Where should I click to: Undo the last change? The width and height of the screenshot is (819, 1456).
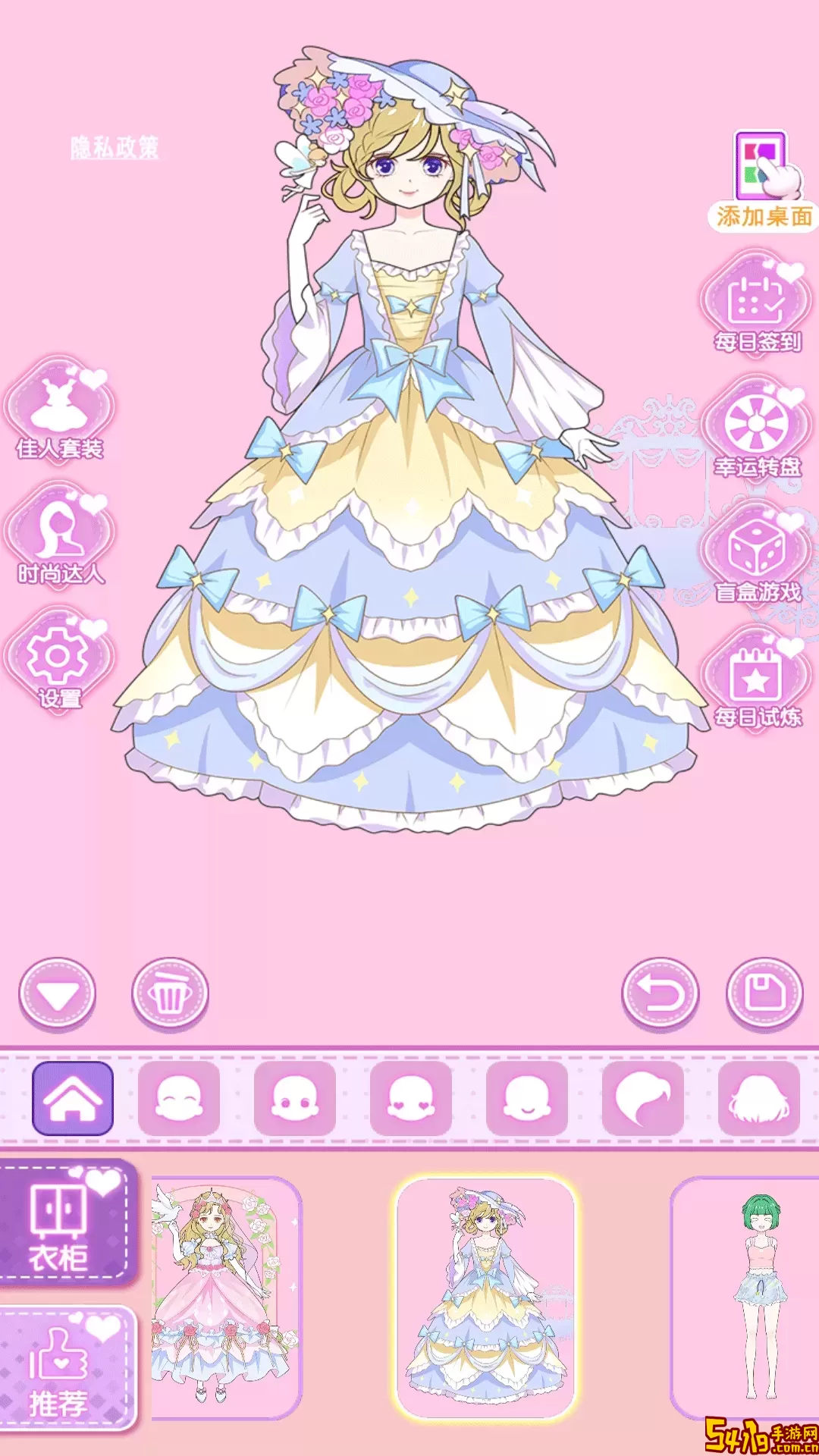pos(660,995)
